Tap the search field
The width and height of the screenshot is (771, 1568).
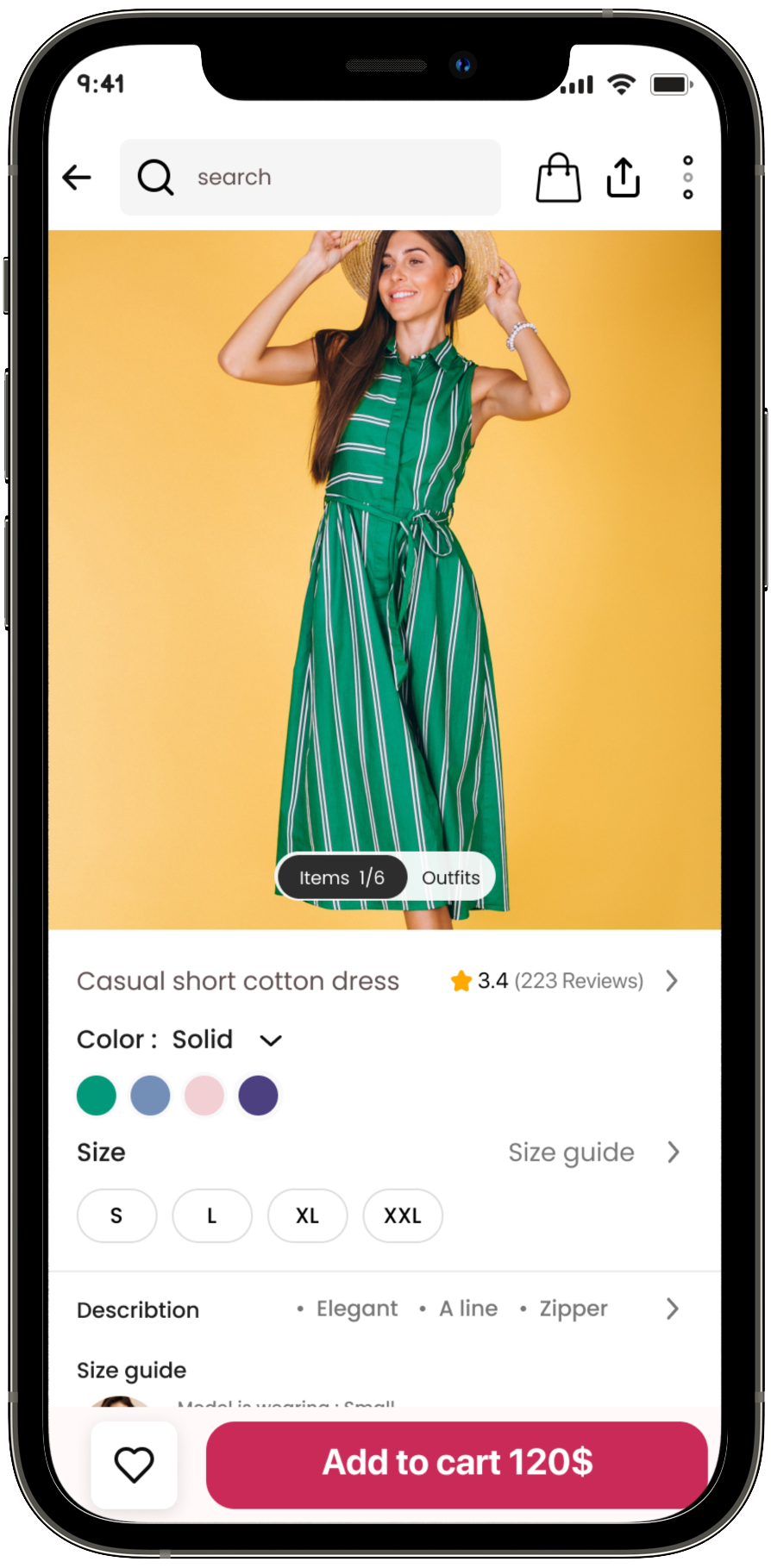pyautogui.click(x=310, y=178)
